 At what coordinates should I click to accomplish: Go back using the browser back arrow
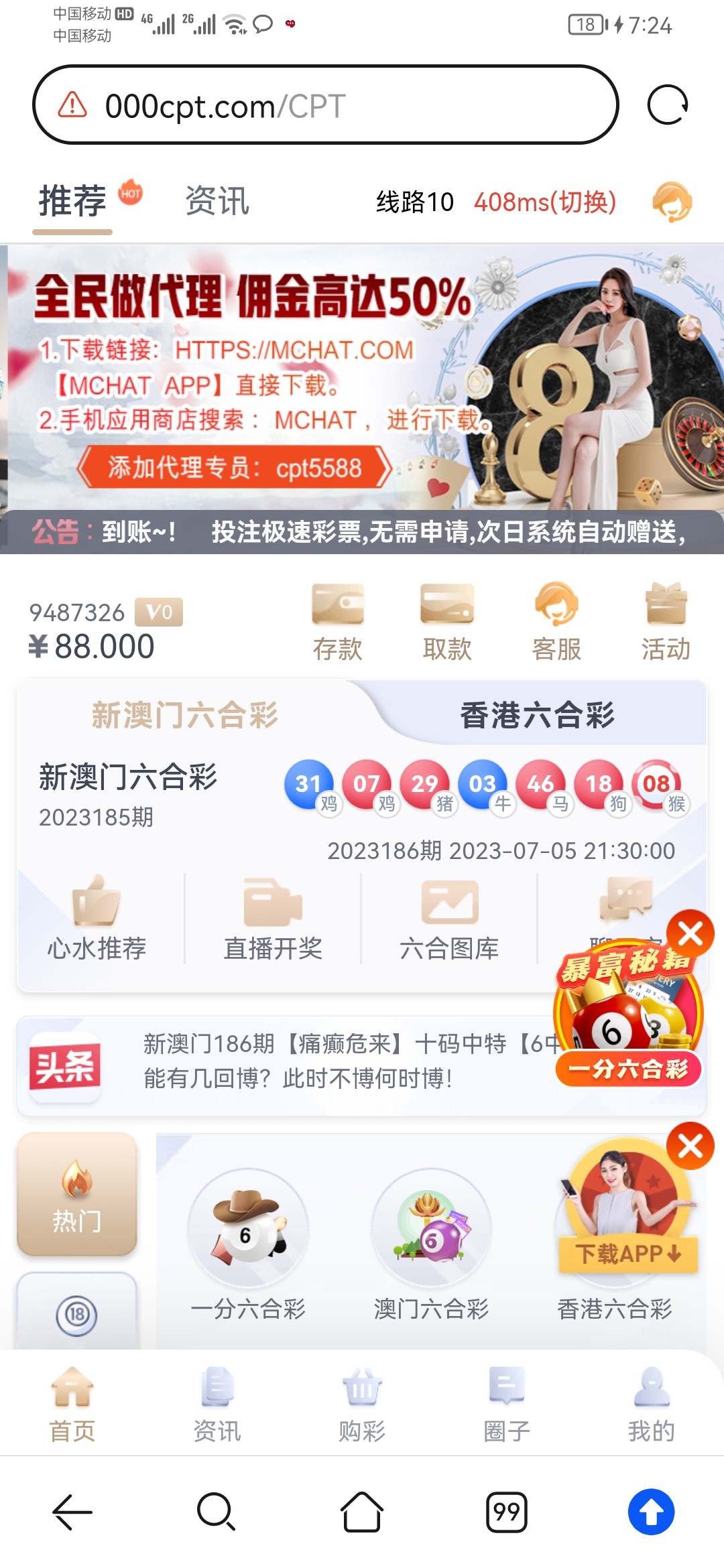point(72,1512)
